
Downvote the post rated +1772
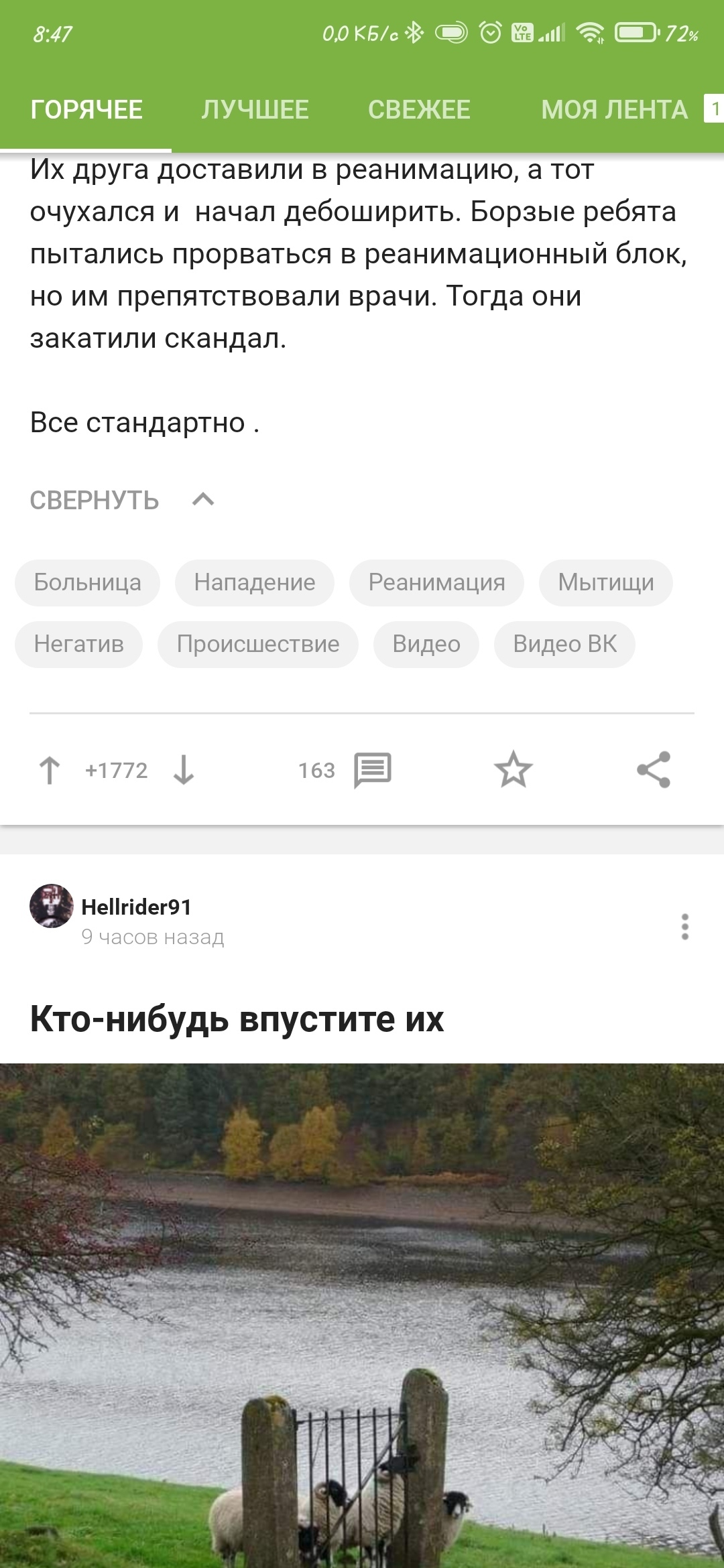(184, 770)
